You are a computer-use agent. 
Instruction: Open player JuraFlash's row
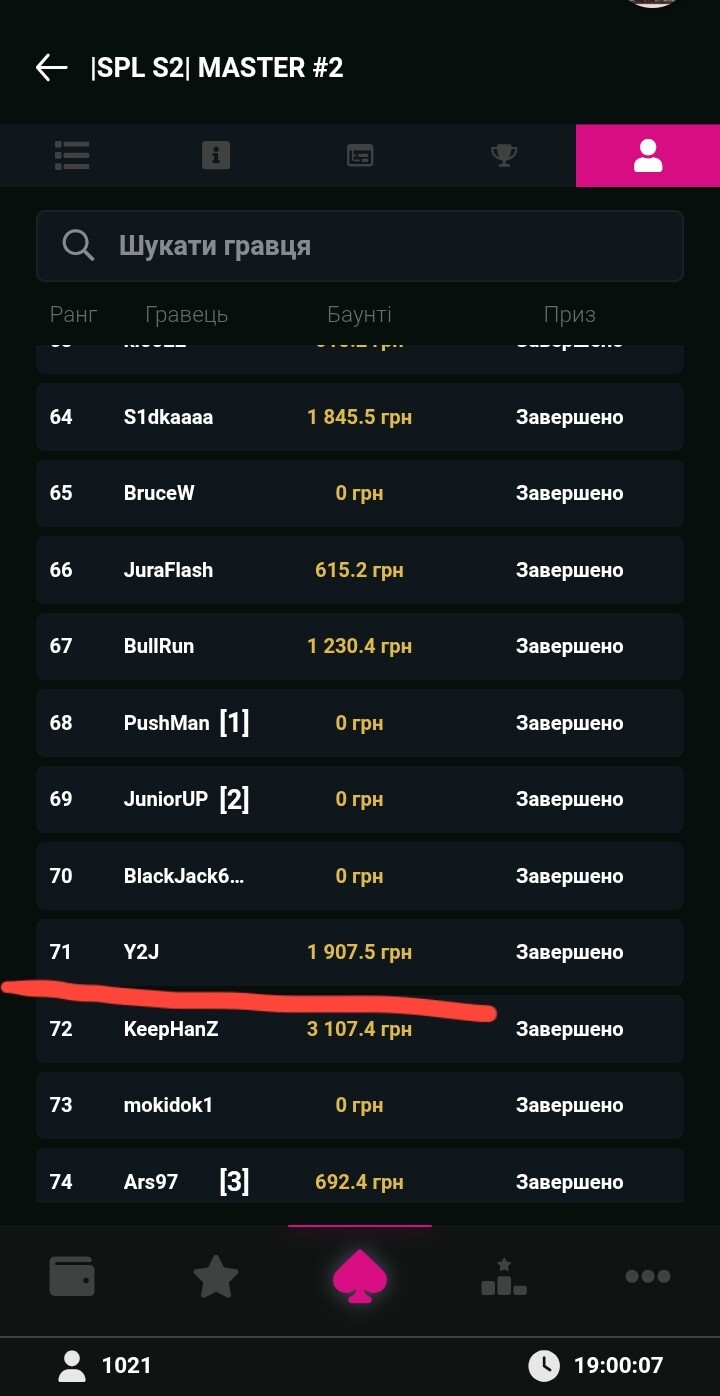(360, 570)
